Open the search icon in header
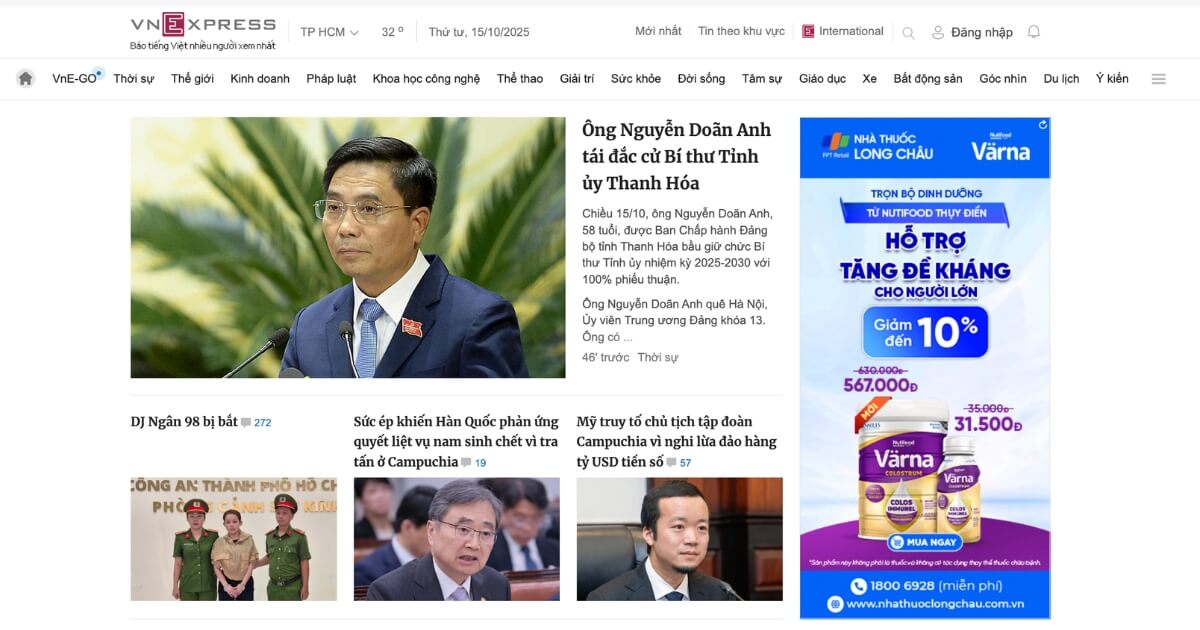Screen dimensions: 1200x630 point(908,33)
